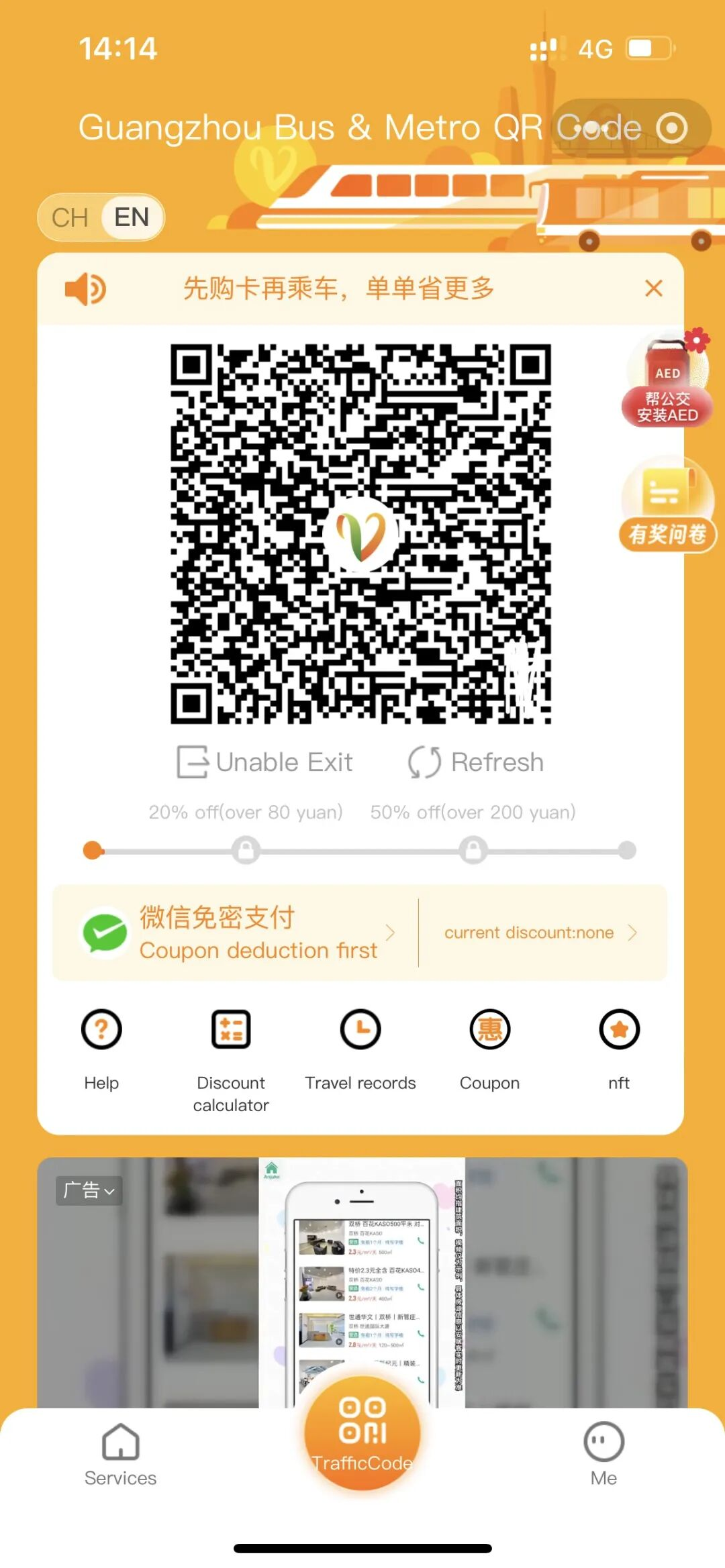Select the EN language option
Viewport: 725px width, 1568px height.
point(132,217)
